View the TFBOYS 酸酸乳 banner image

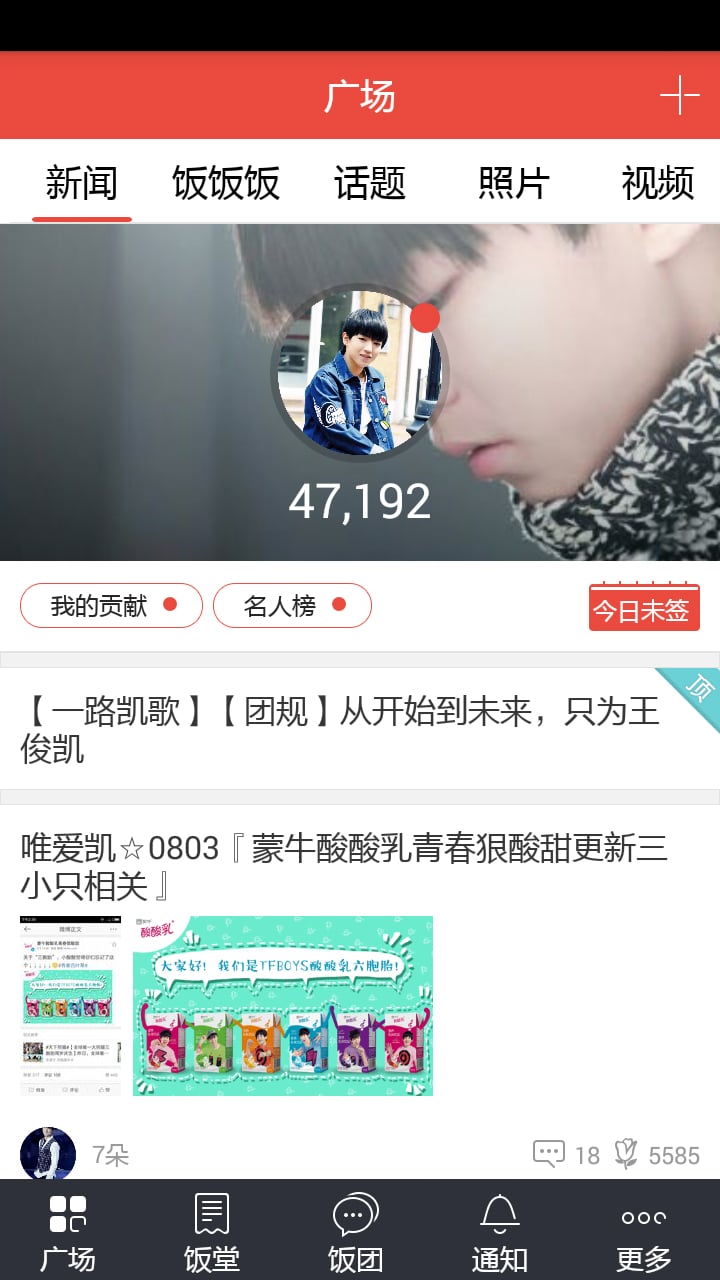(x=283, y=1005)
